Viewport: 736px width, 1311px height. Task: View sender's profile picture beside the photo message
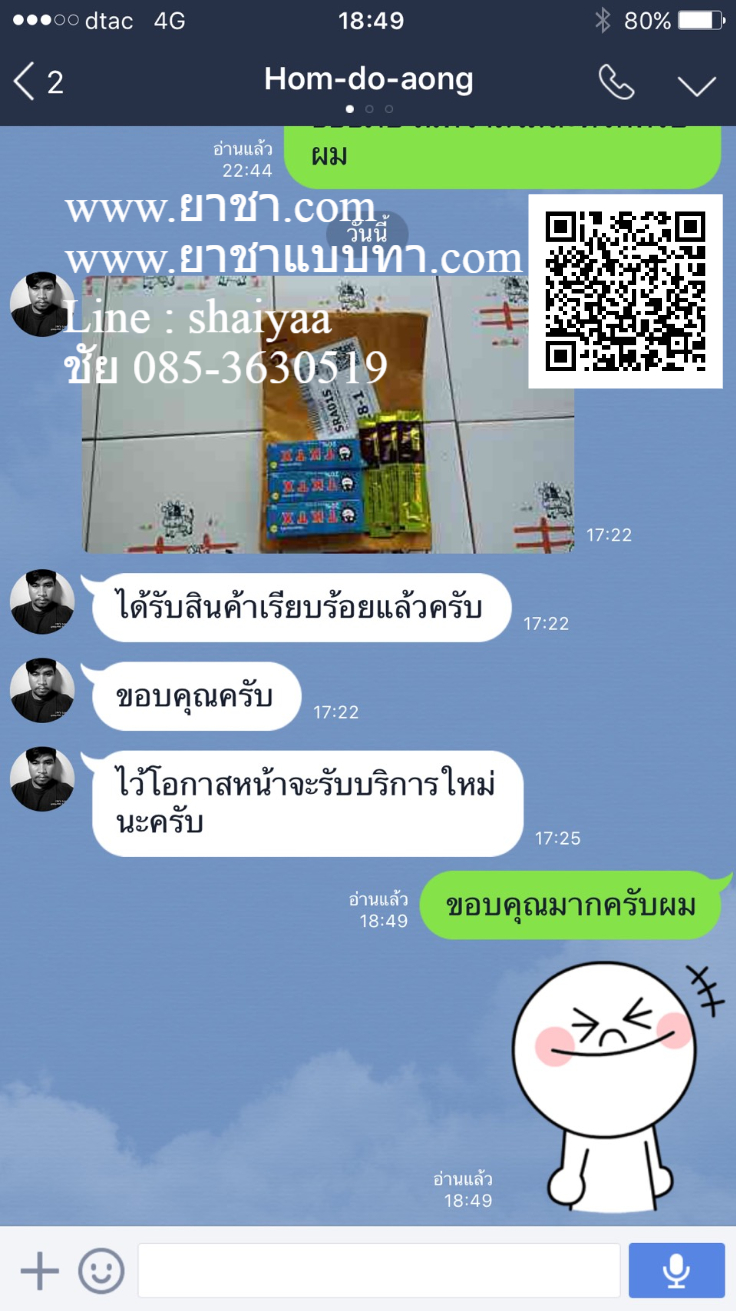42,303
